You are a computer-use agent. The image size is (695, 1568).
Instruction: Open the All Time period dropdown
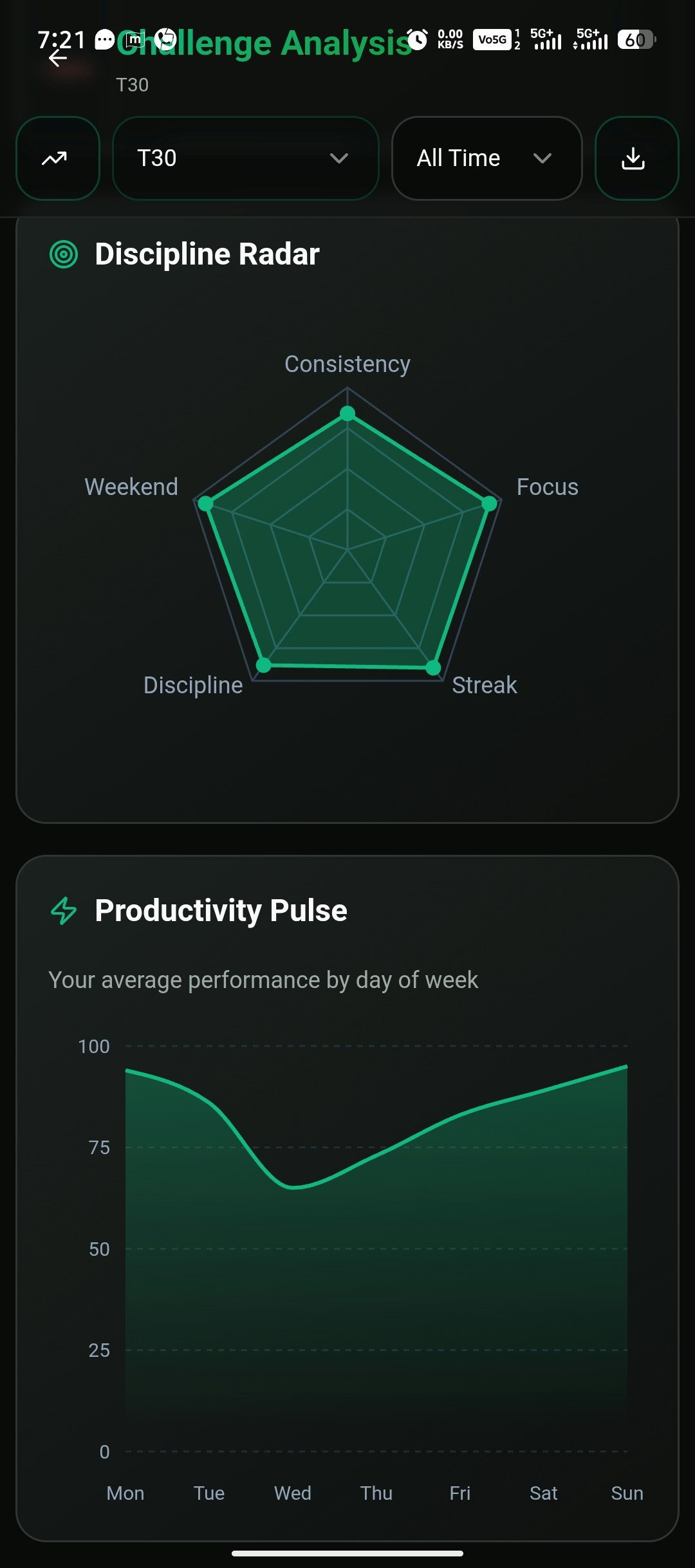(487, 158)
